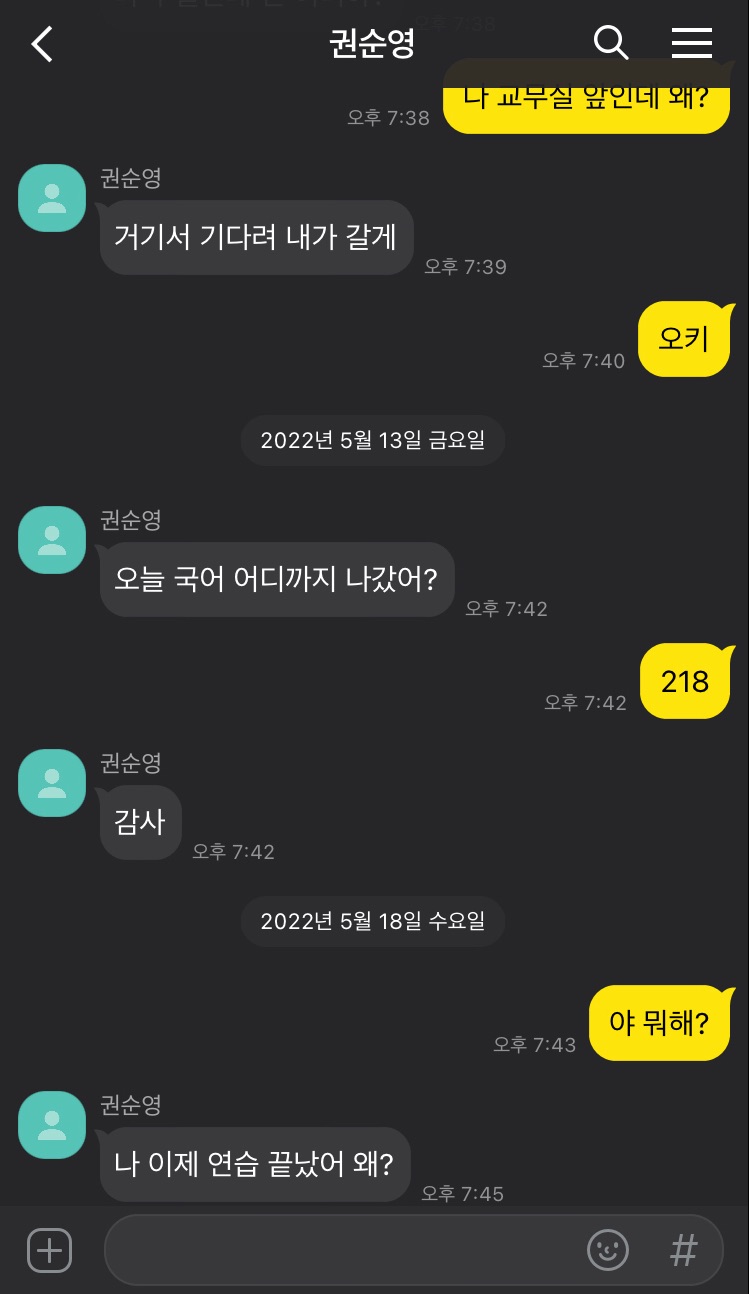Open 권순영's avatar next to '감사' message

(x=52, y=783)
